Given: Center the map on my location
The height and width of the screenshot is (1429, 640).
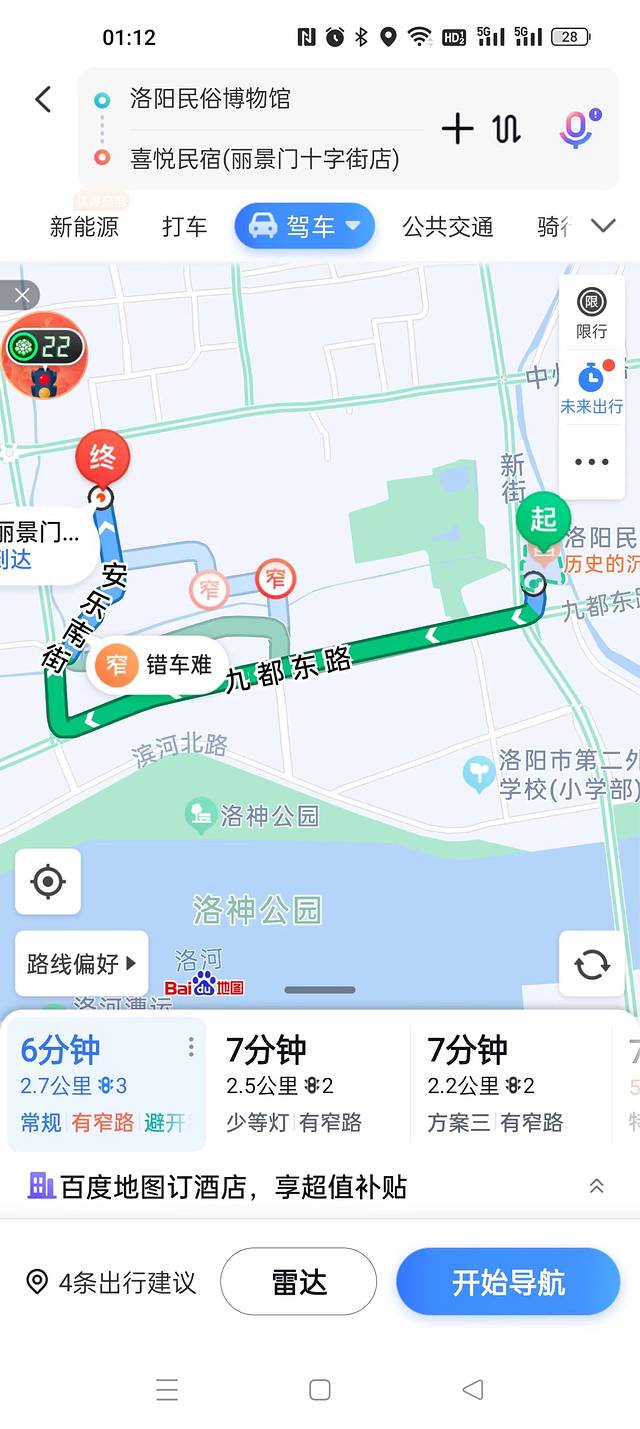Looking at the screenshot, I should coord(48,881).
